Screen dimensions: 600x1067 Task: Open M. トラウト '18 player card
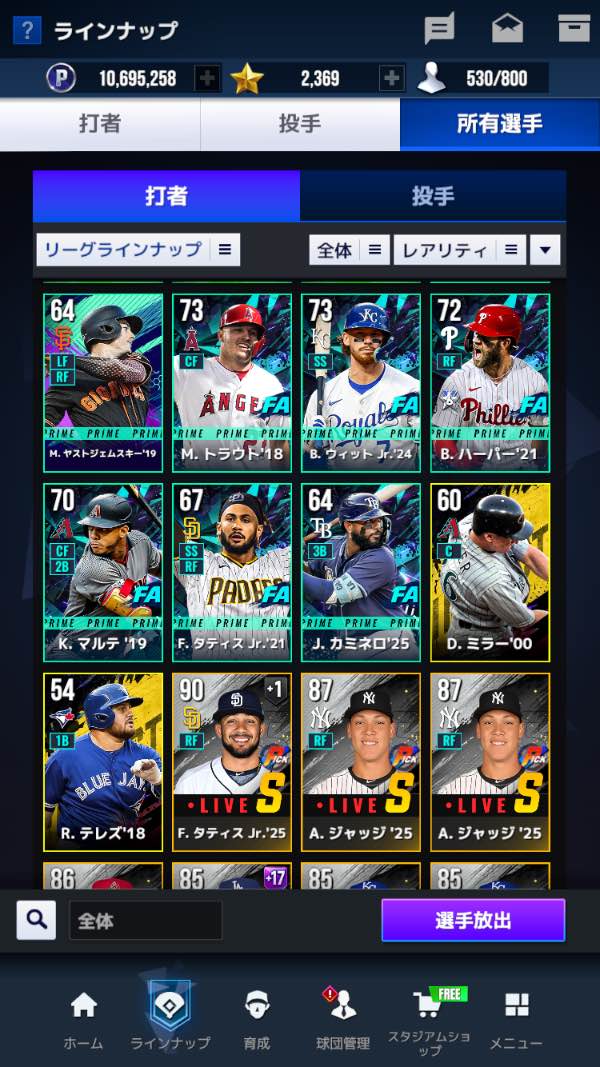click(x=232, y=380)
